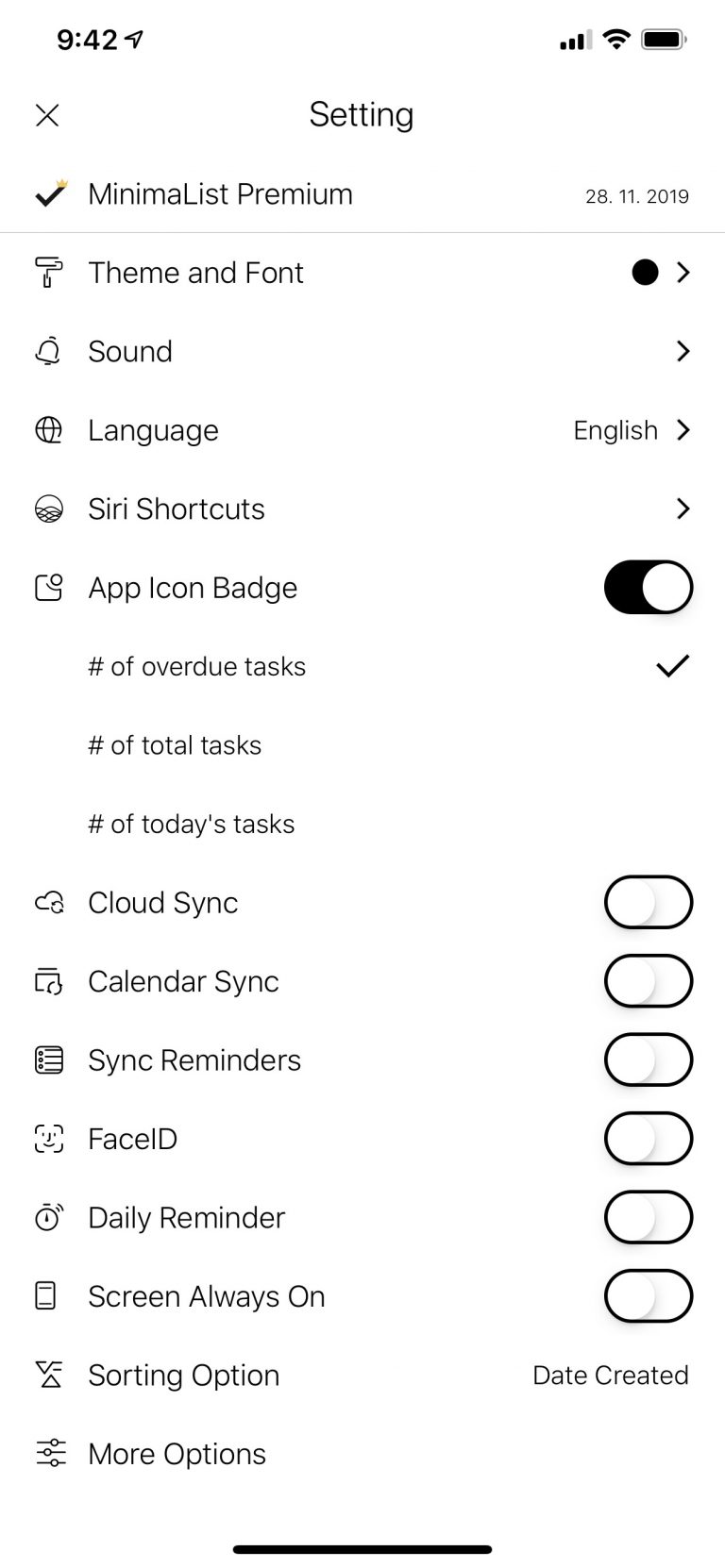Open More Options

[362, 1454]
